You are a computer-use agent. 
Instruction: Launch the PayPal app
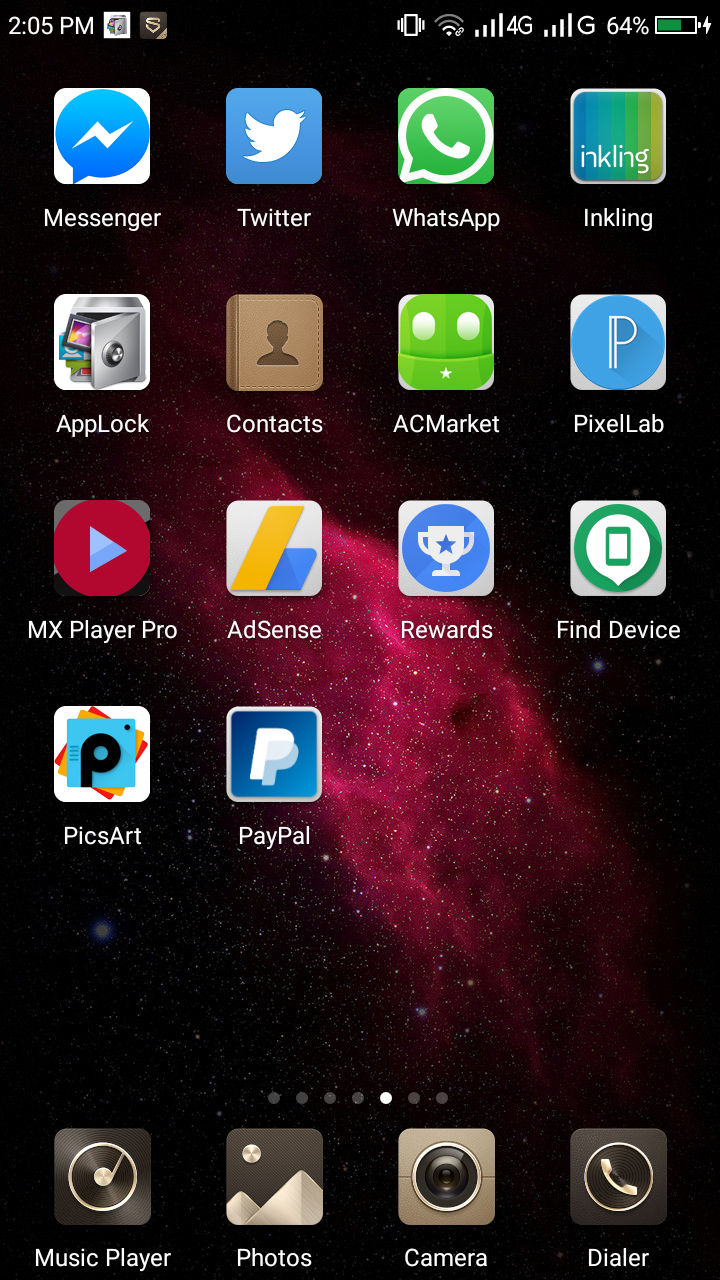pos(274,754)
